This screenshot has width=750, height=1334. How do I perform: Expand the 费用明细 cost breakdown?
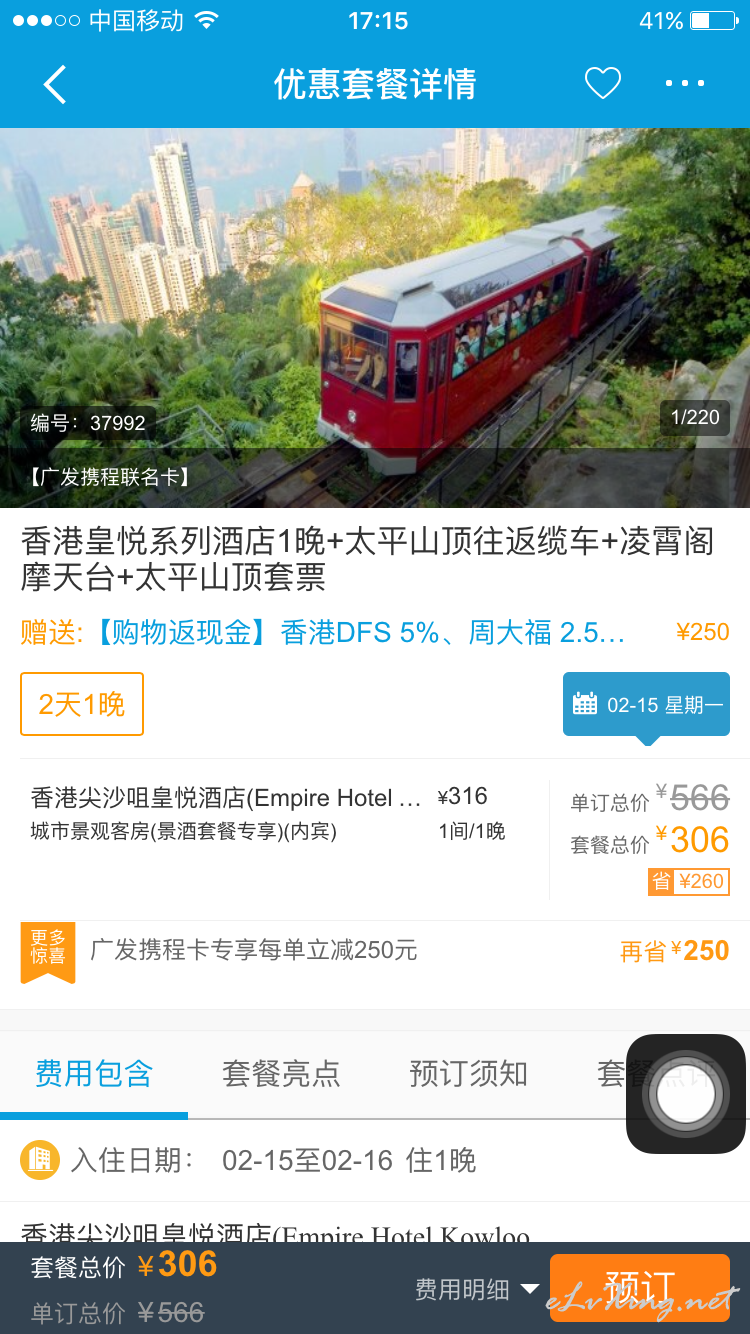pyautogui.click(x=477, y=1289)
